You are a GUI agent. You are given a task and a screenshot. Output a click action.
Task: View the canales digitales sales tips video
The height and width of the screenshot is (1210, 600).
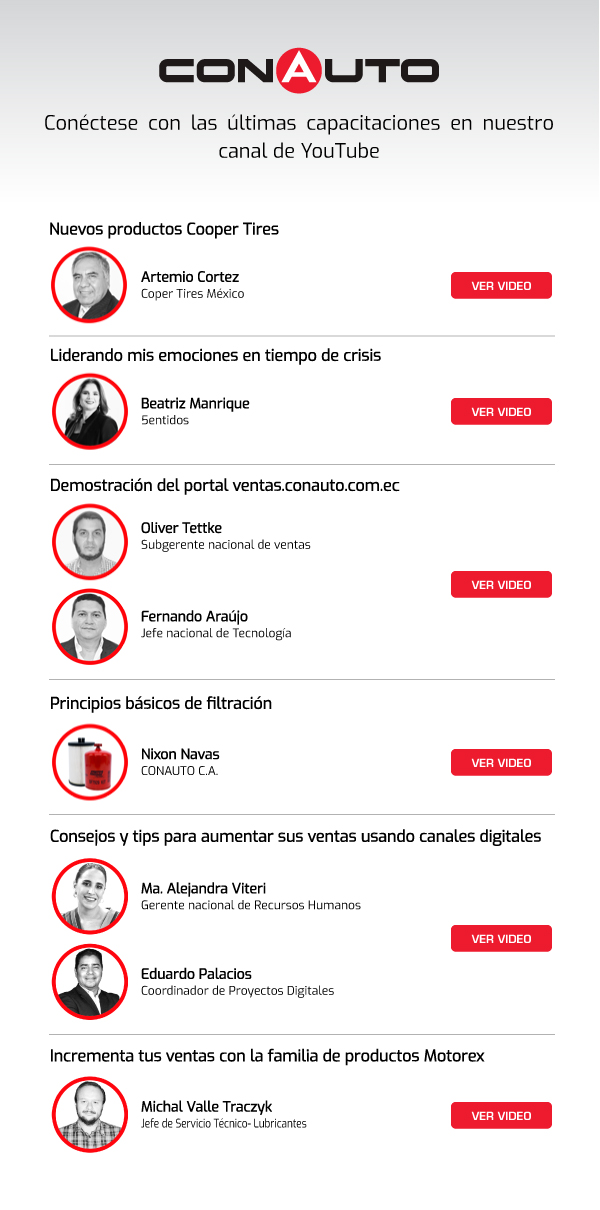click(x=501, y=938)
